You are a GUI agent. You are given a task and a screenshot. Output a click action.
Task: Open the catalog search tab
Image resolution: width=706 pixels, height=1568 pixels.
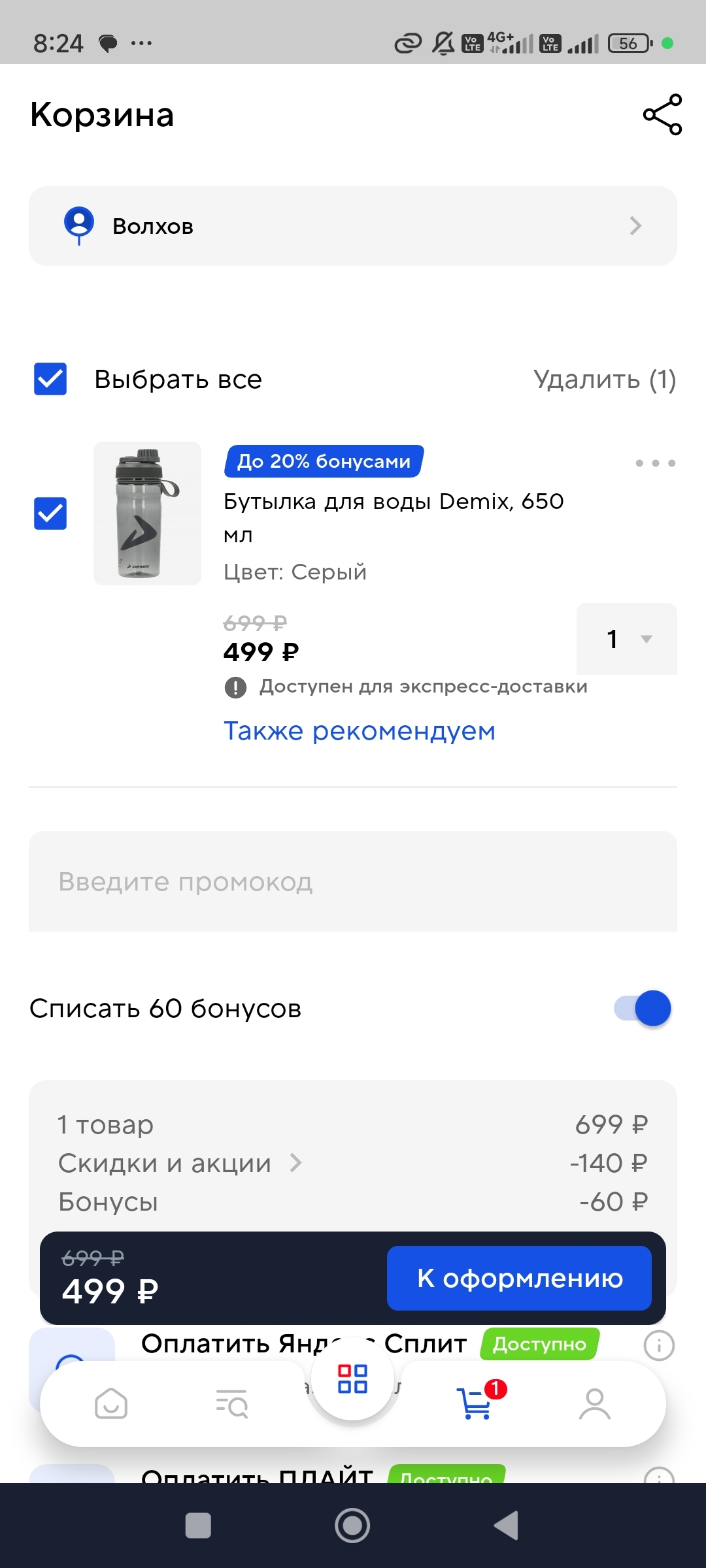(x=232, y=1403)
